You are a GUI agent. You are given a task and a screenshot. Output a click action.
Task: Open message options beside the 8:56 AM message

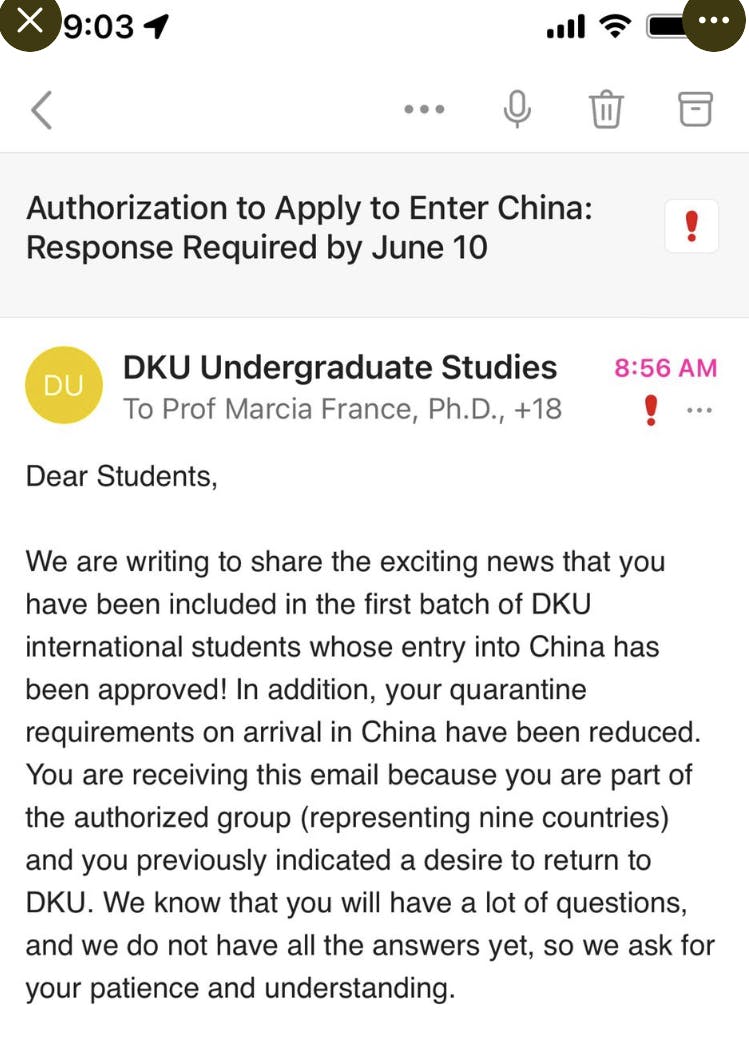(700, 410)
